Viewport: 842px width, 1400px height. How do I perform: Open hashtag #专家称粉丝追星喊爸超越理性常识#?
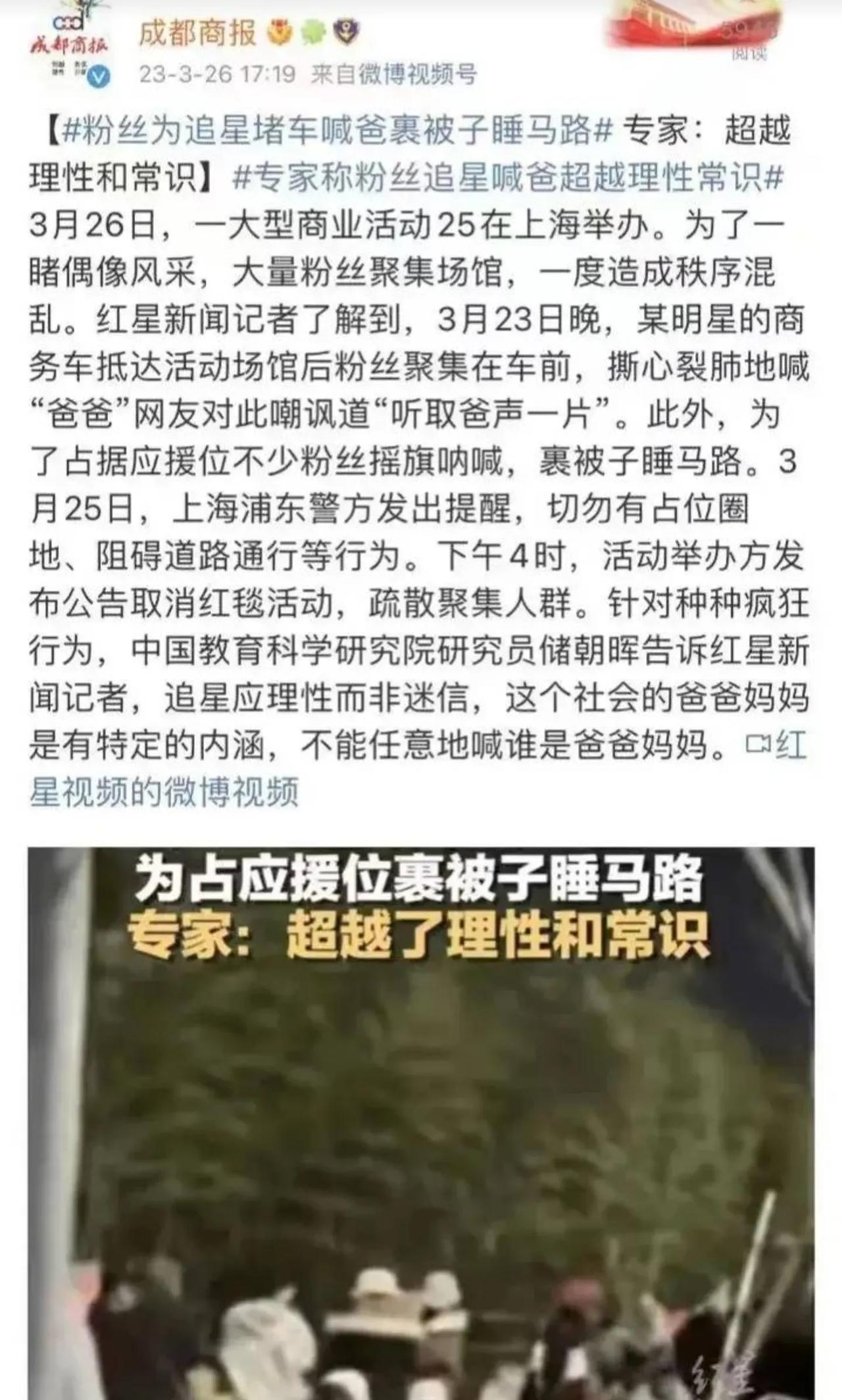[508, 178]
